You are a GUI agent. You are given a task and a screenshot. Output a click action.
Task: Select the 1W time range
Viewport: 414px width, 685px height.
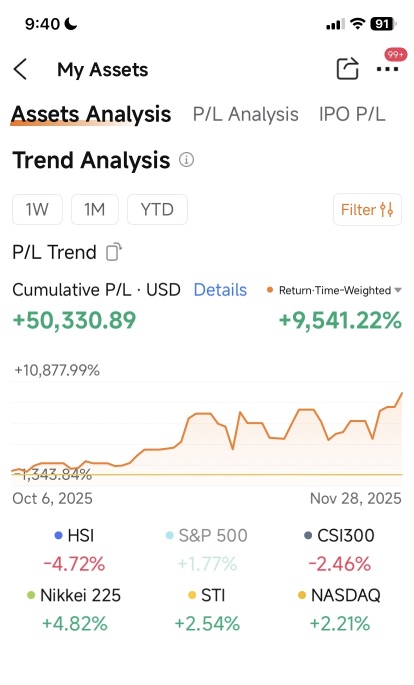click(37, 210)
